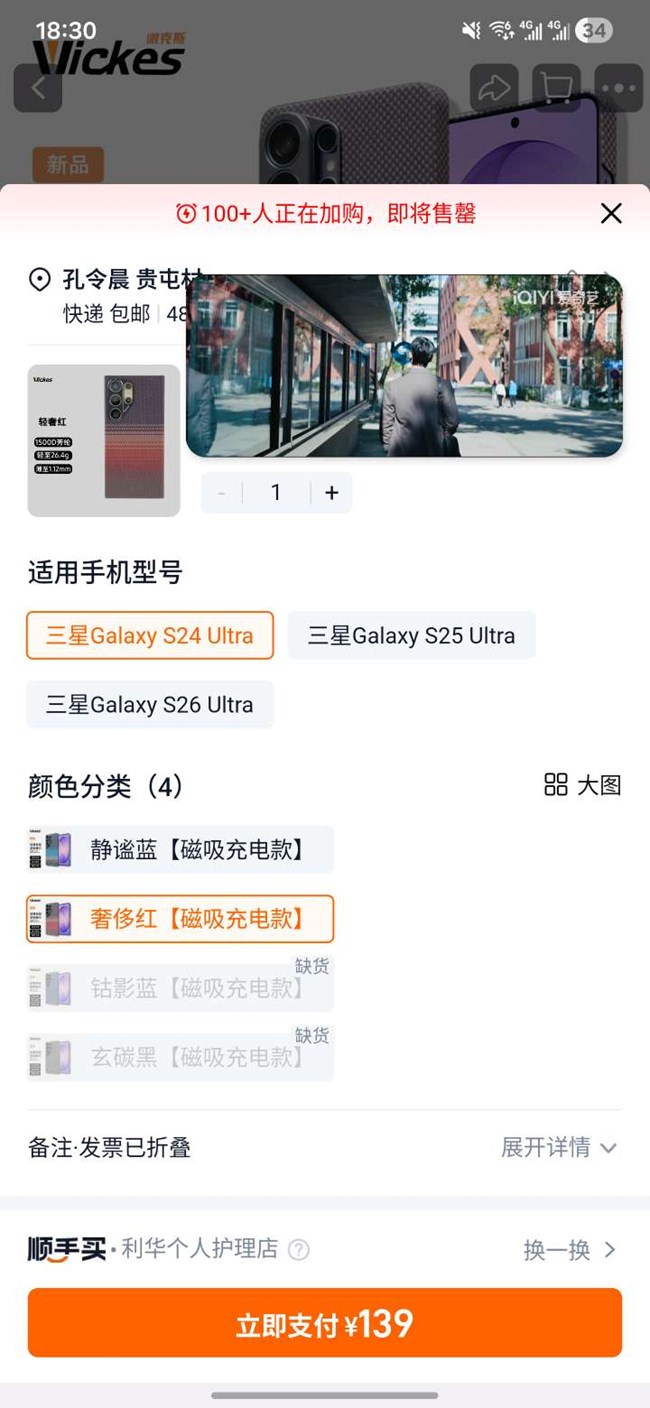Increase quantity with the plus button
This screenshot has width=650, height=1408.
(332, 493)
